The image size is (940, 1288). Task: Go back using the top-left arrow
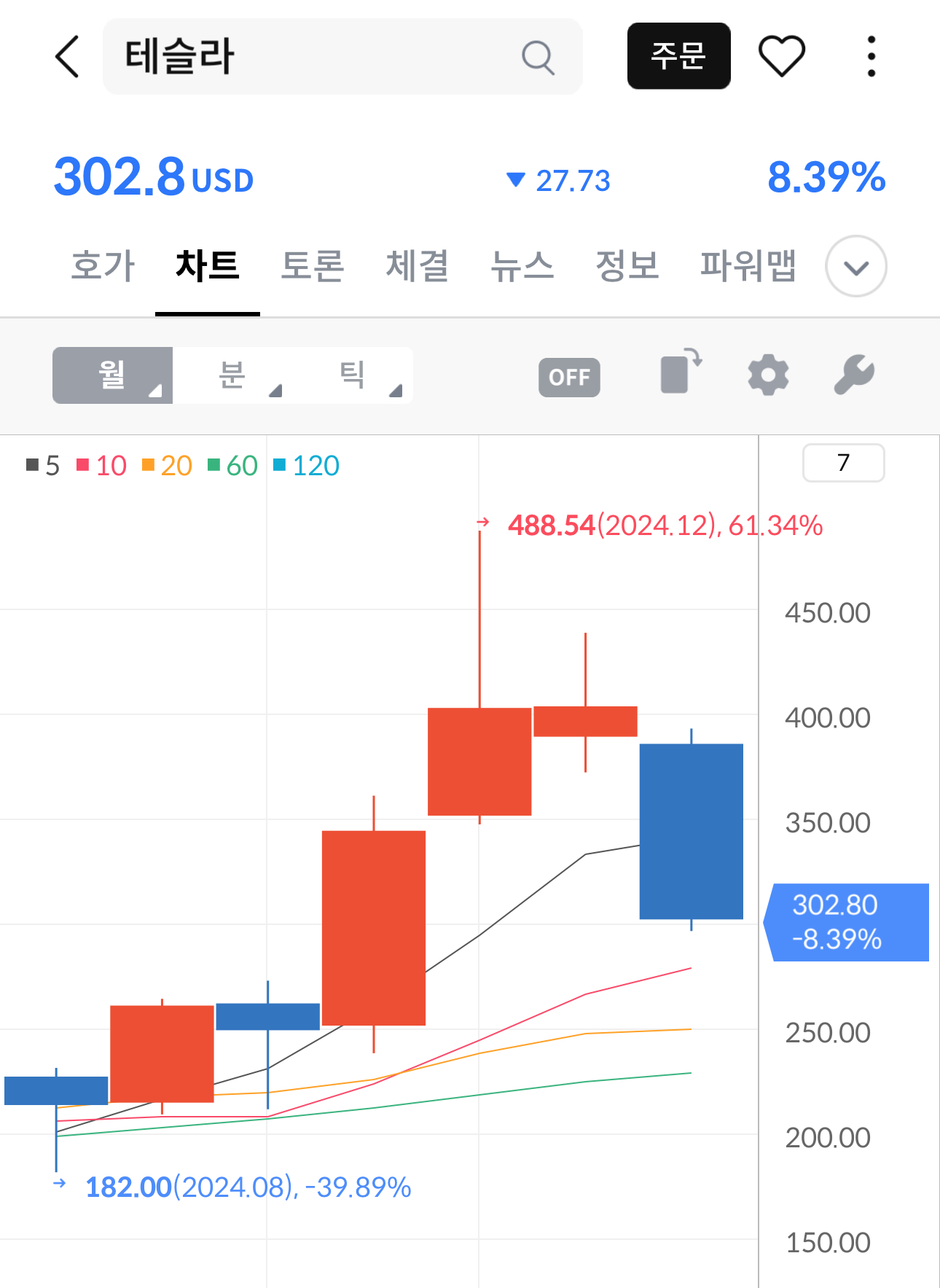(x=67, y=57)
